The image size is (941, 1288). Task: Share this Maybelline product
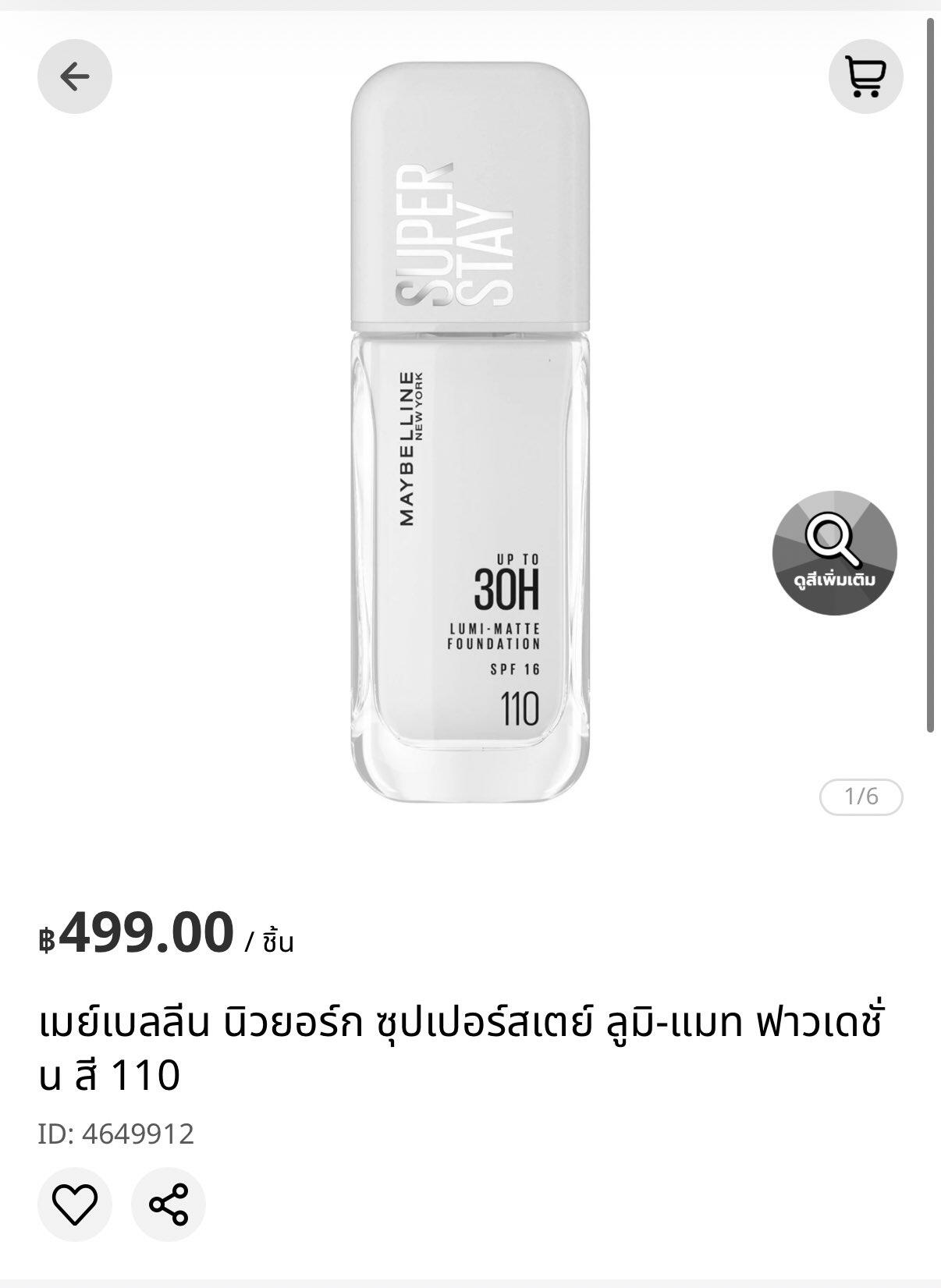click(169, 1204)
